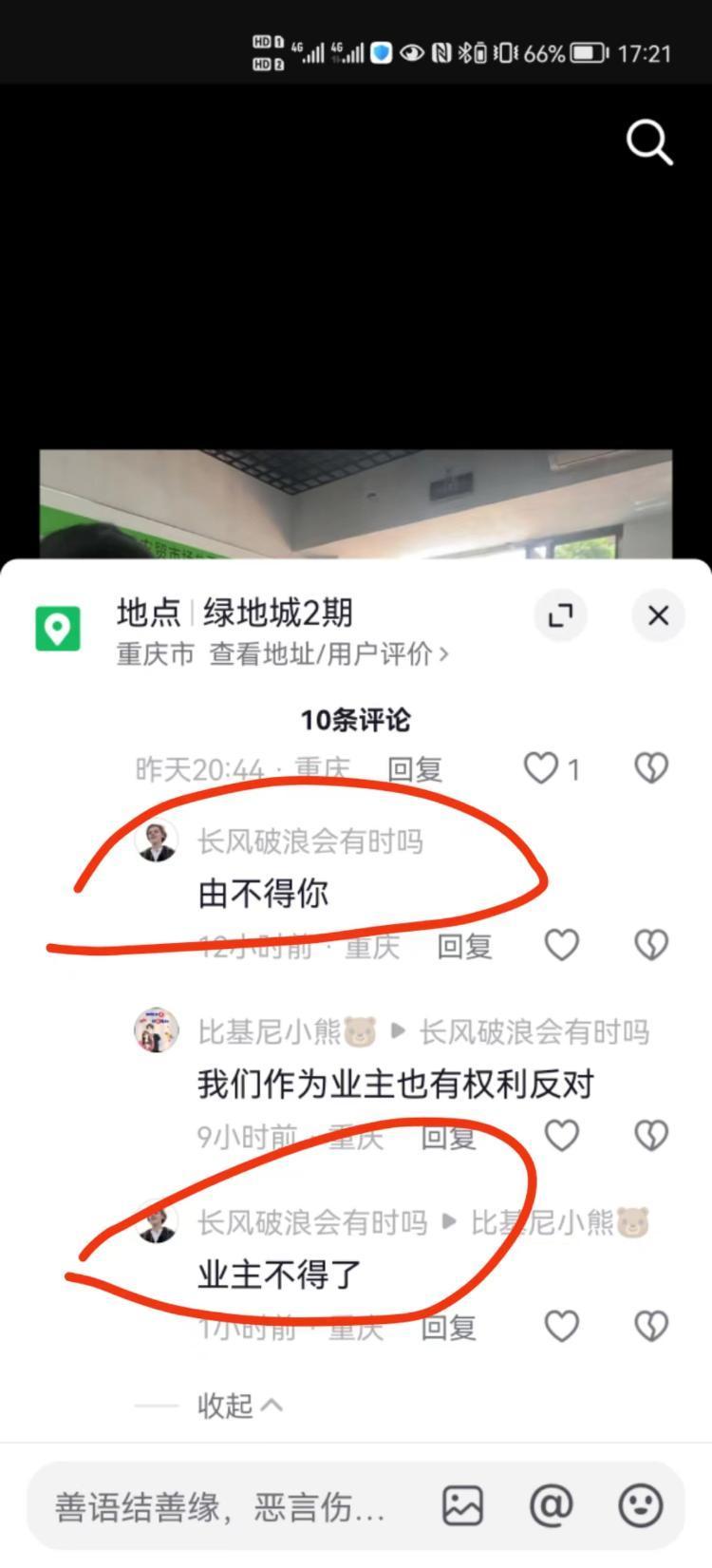Like the comment 由不得你

[x=561, y=945]
